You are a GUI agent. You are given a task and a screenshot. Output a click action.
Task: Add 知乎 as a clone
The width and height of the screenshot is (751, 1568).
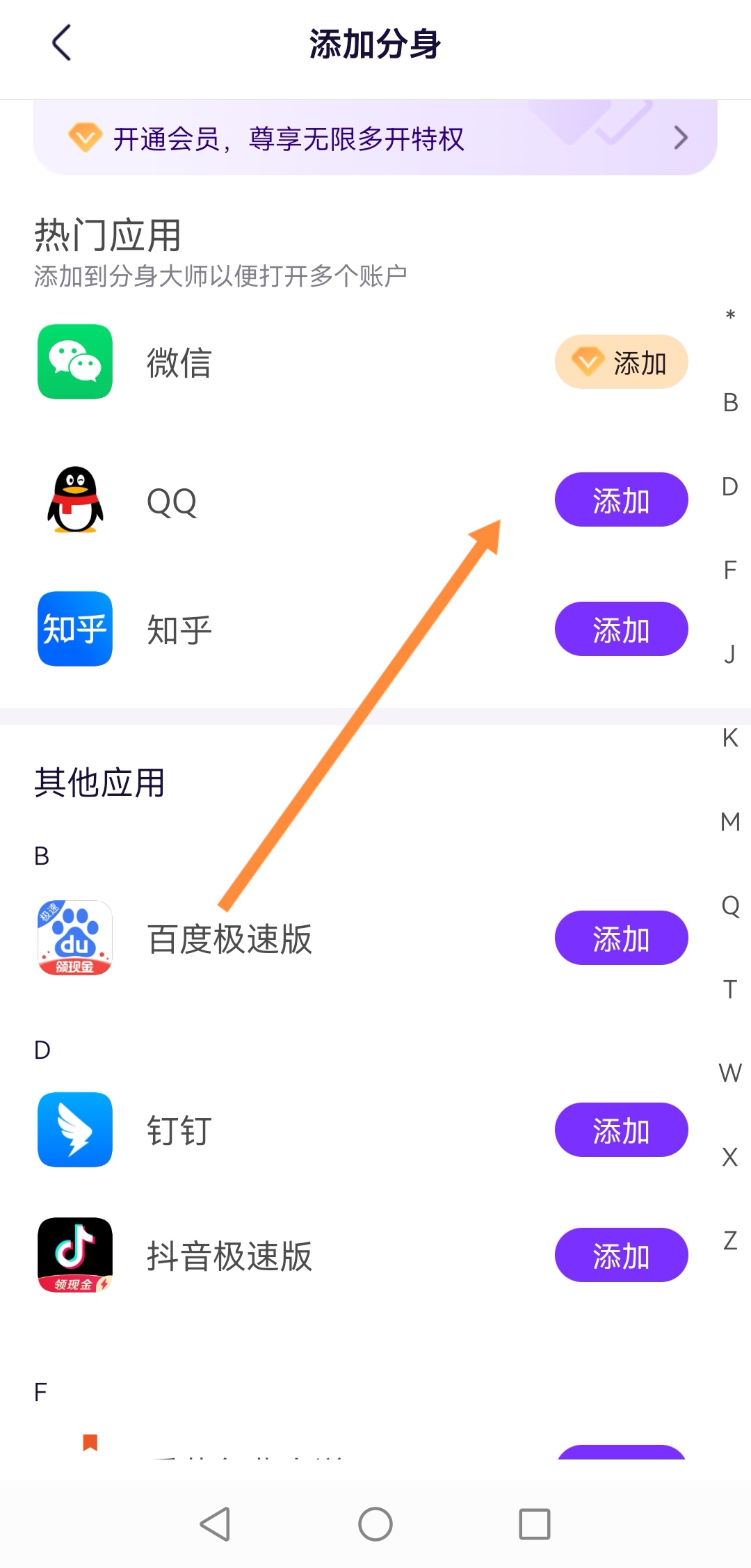tap(621, 630)
